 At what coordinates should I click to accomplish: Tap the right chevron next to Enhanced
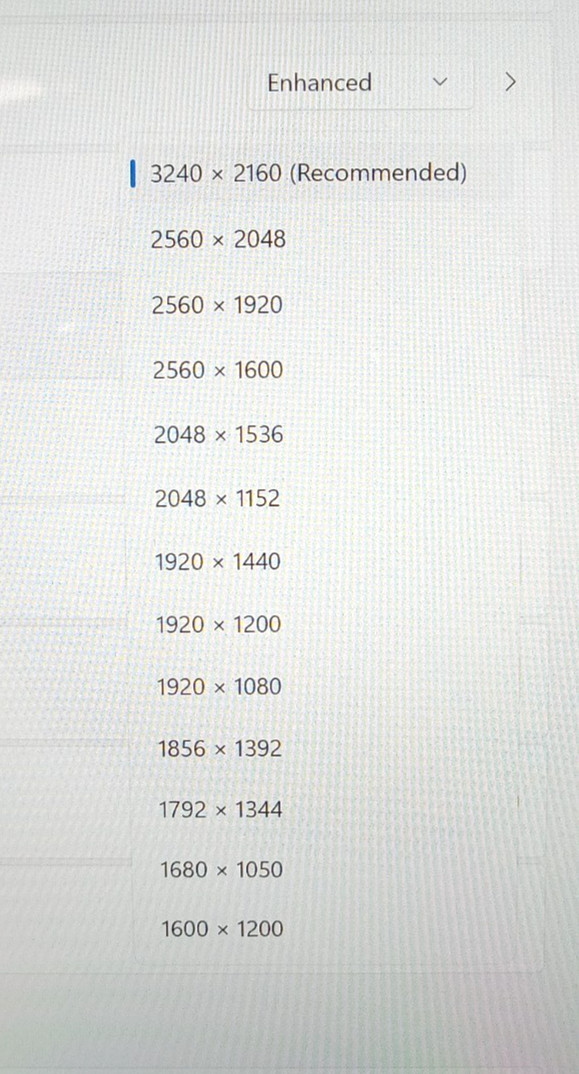pos(510,83)
